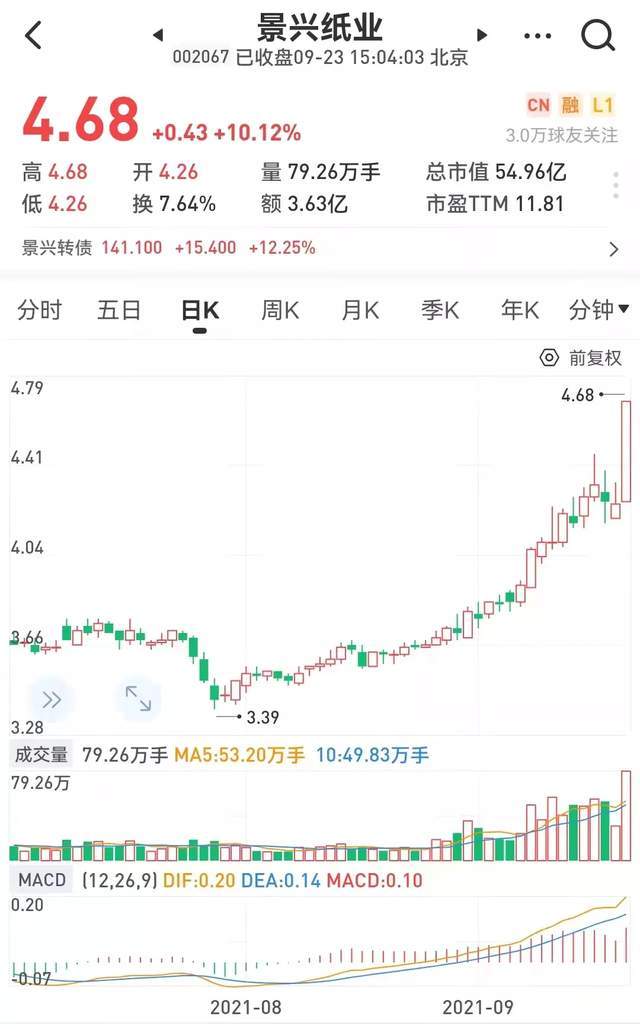Switch to the 分时 chart tab
Image resolution: width=640 pixels, height=1029 pixels.
click(x=40, y=311)
